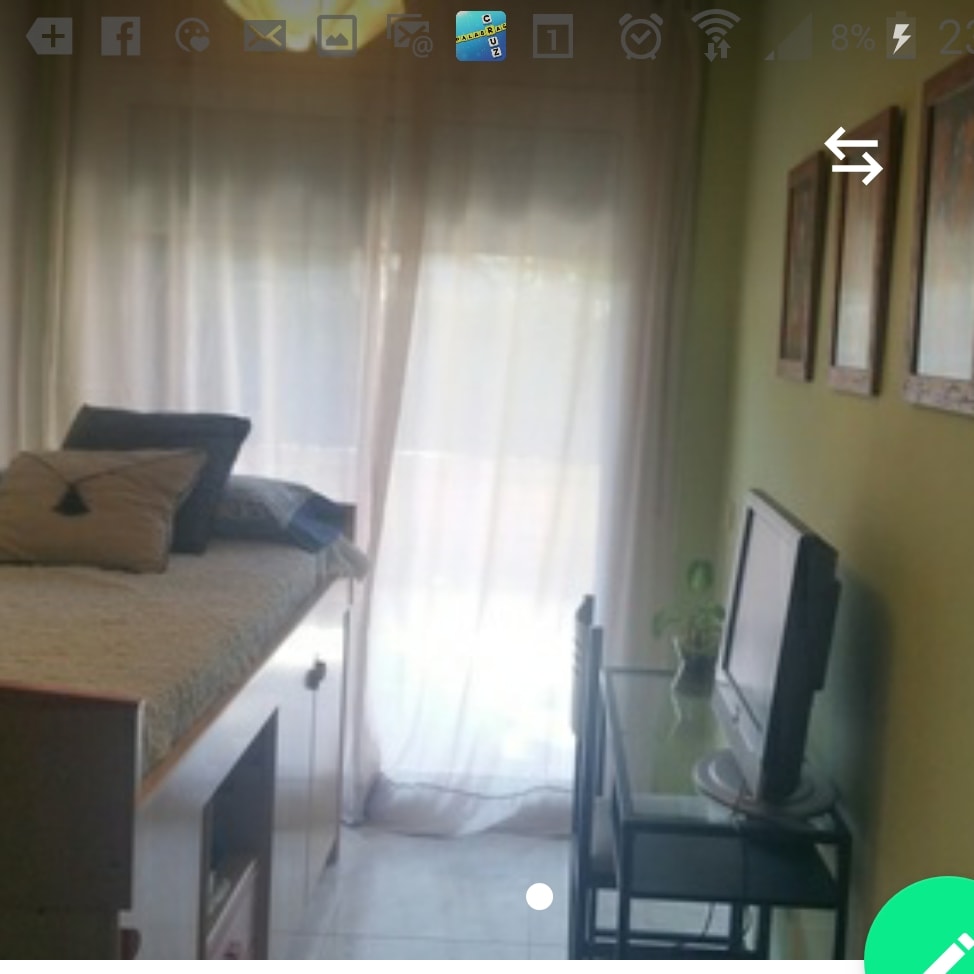Tap the white page indicator dot
Image resolution: width=974 pixels, height=974 pixels.
539,896
